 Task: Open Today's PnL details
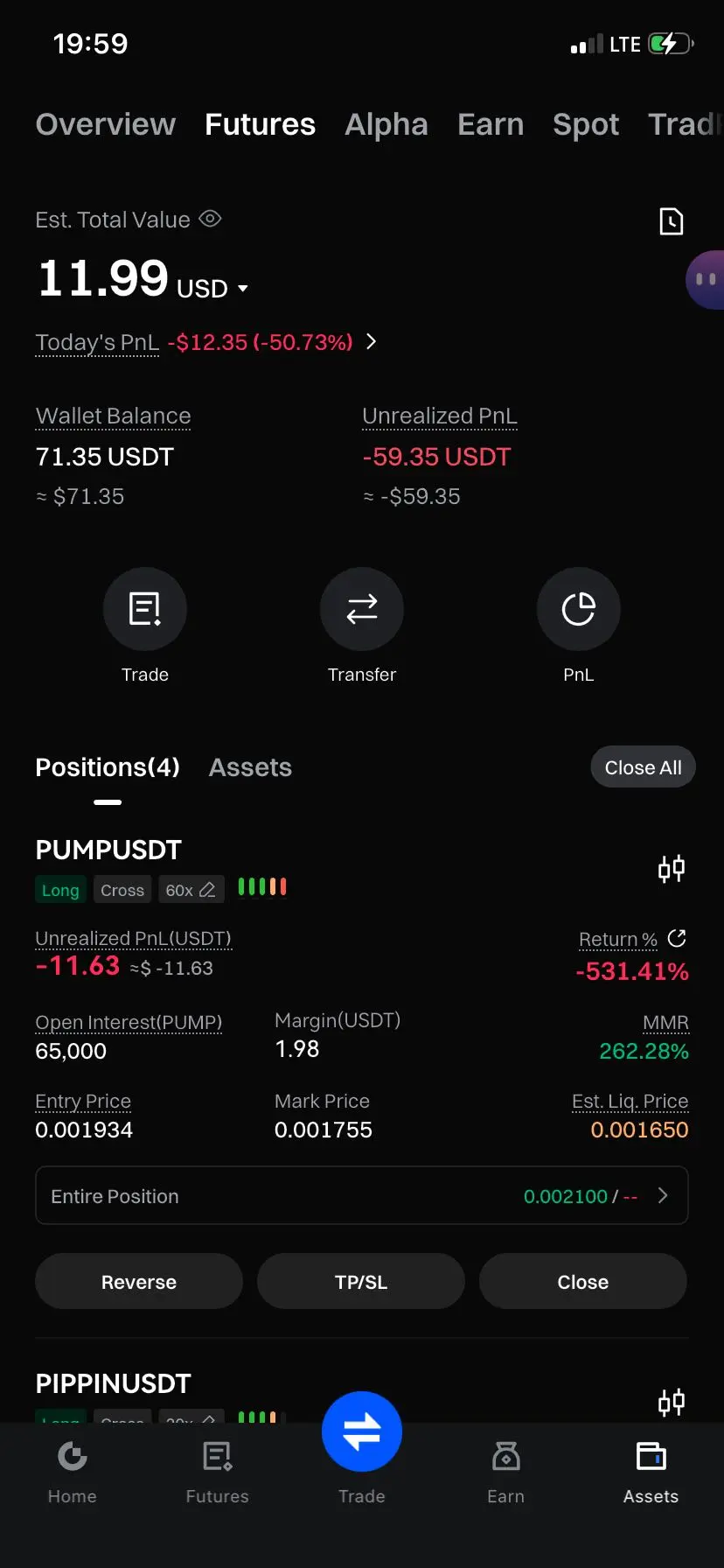pyautogui.click(x=372, y=341)
